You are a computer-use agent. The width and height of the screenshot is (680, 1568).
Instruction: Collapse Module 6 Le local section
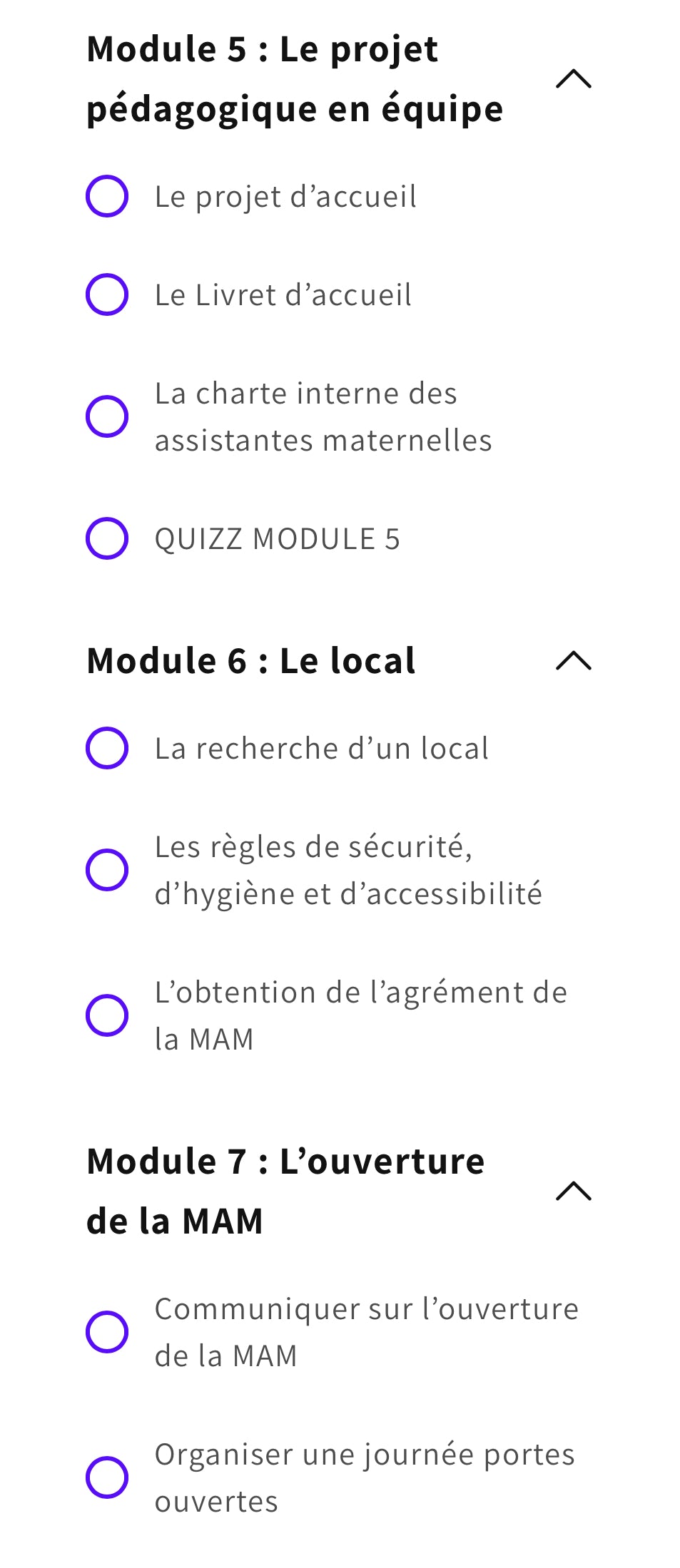click(x=573, y=661)
